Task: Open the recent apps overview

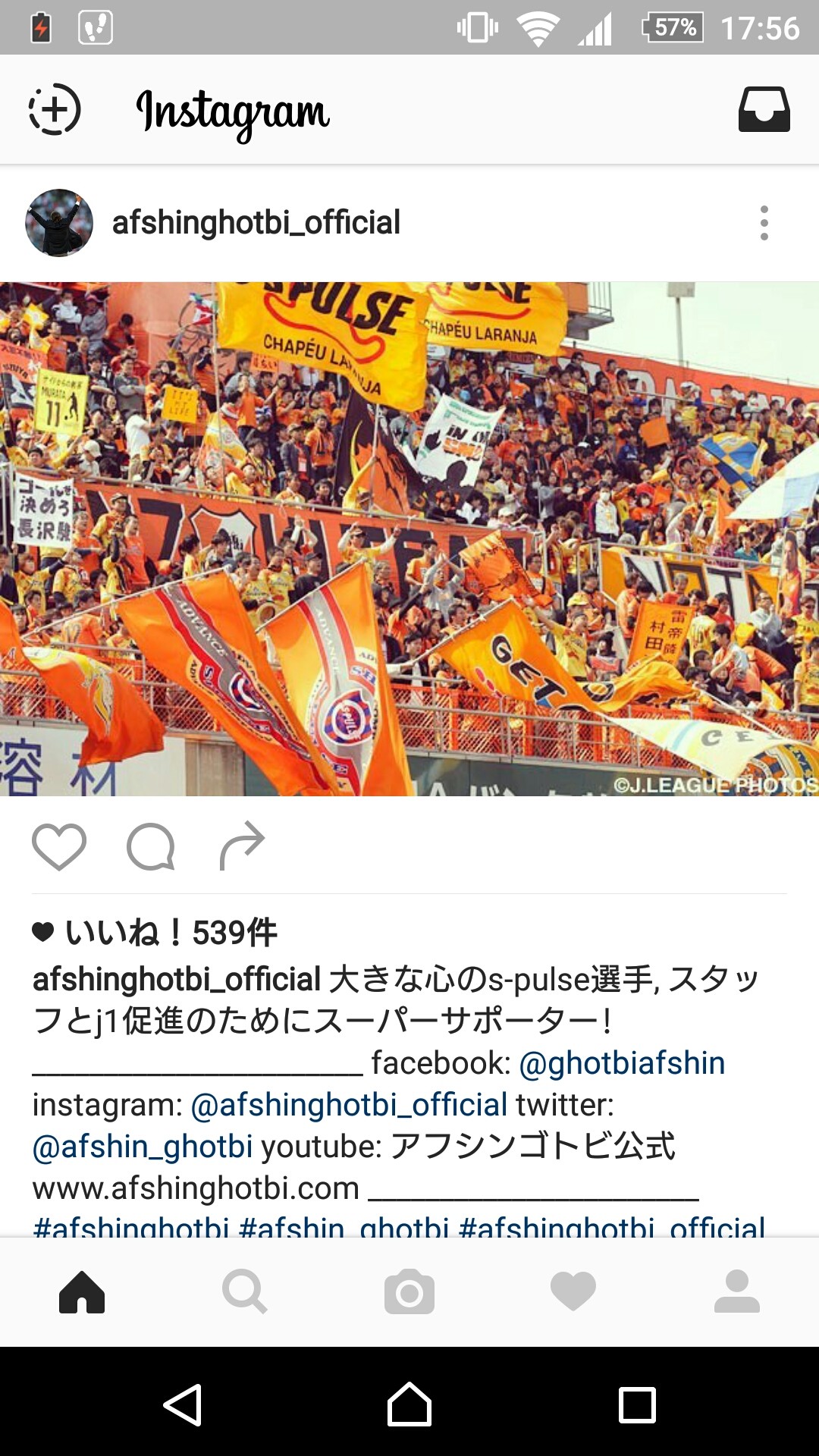Action: point(637,1404)
